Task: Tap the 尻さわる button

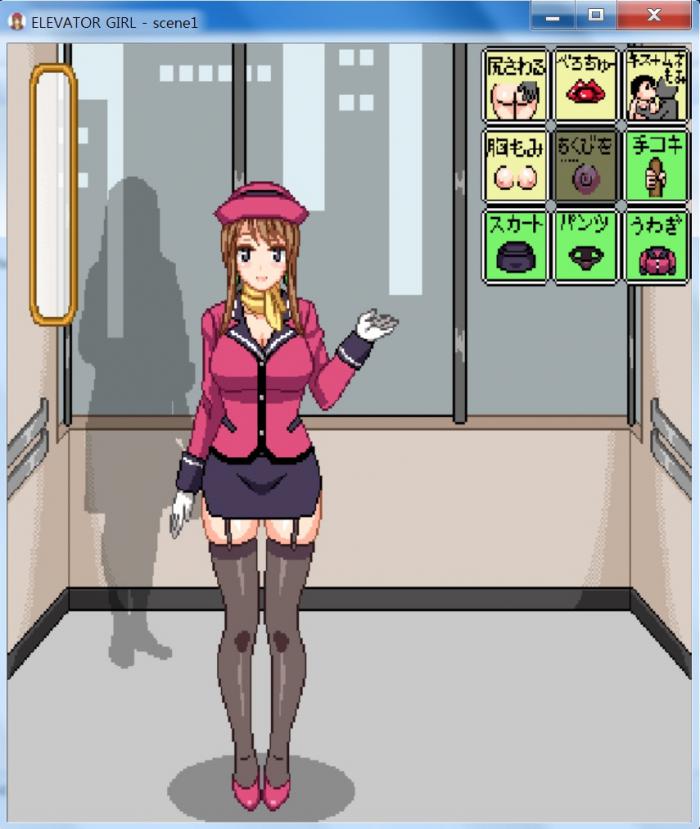Action: pos(516,85)
